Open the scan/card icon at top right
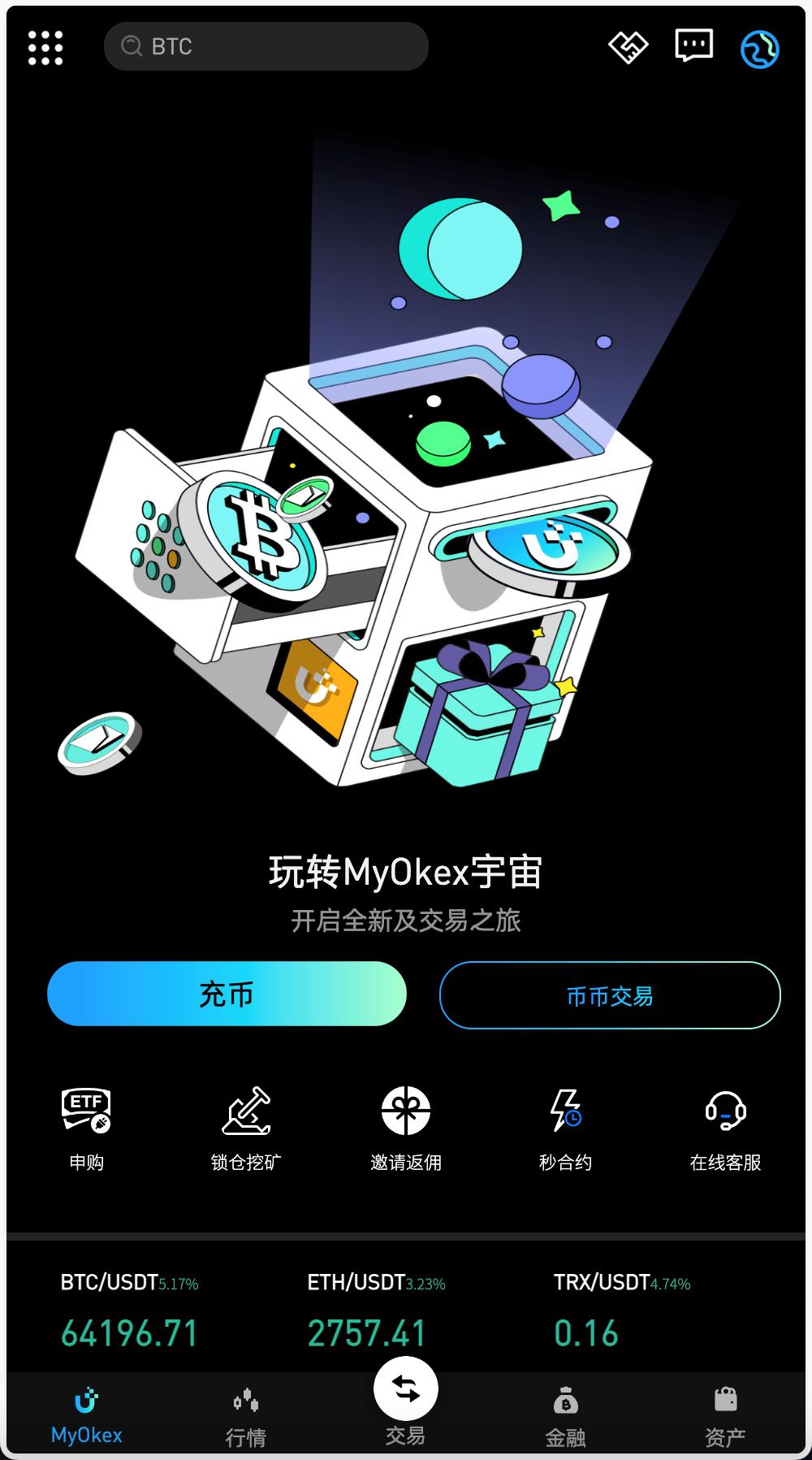This screenshot has height=1460, width=812. [628, 46]
